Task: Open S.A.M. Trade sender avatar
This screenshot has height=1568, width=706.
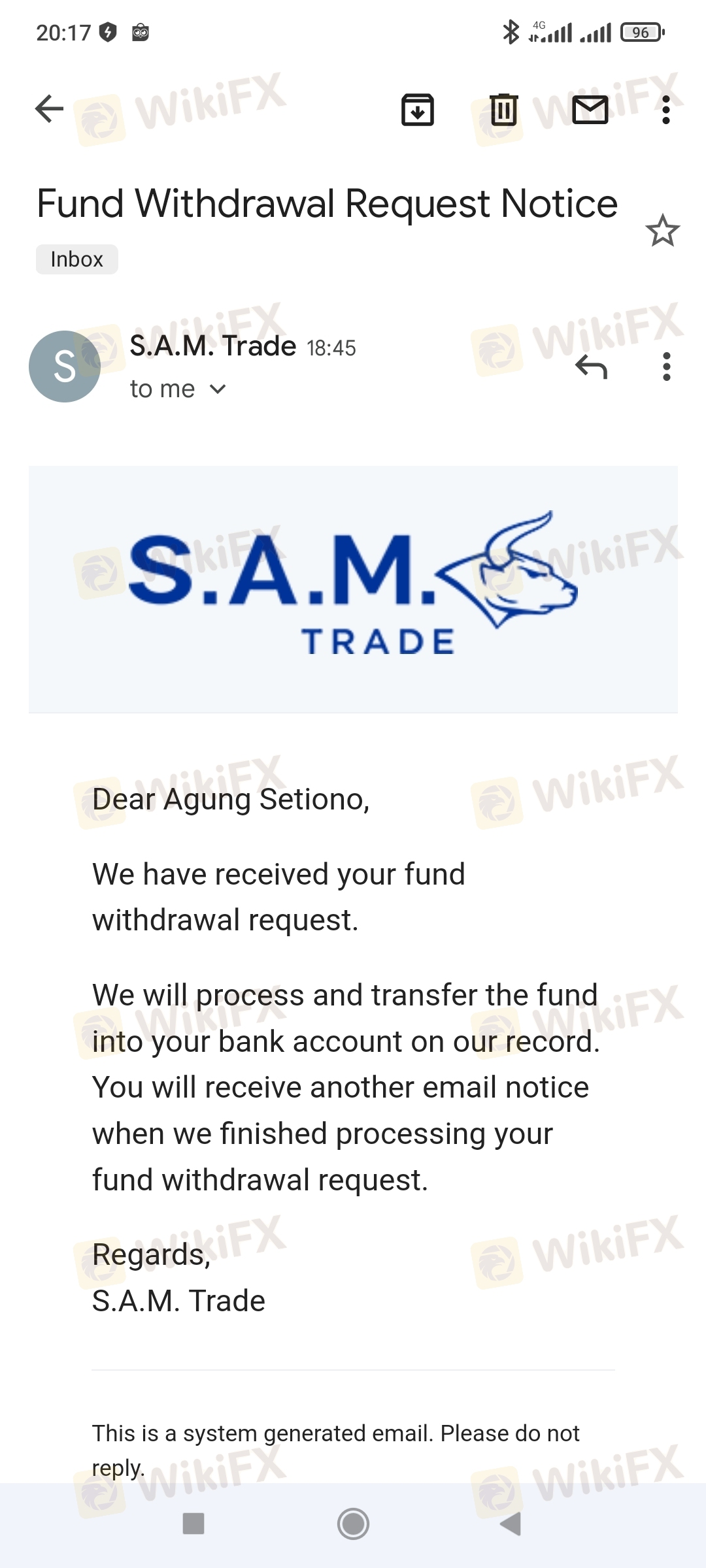Action: click(64, 367)
